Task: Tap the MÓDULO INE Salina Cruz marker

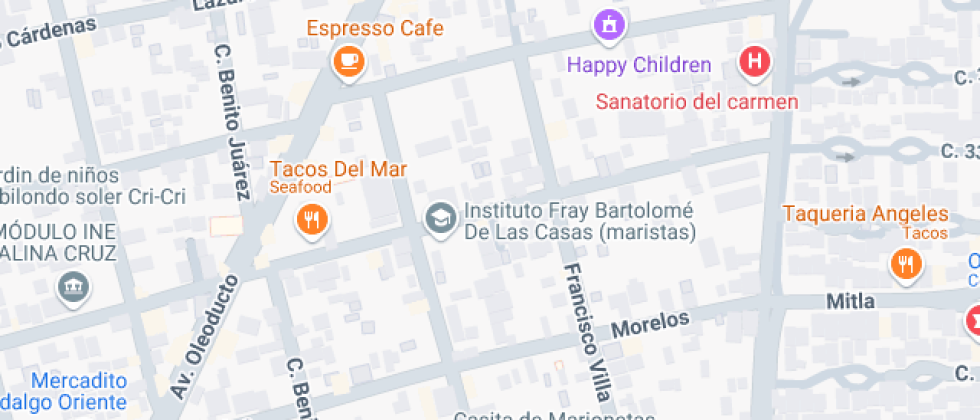Action: click(74, 288)
